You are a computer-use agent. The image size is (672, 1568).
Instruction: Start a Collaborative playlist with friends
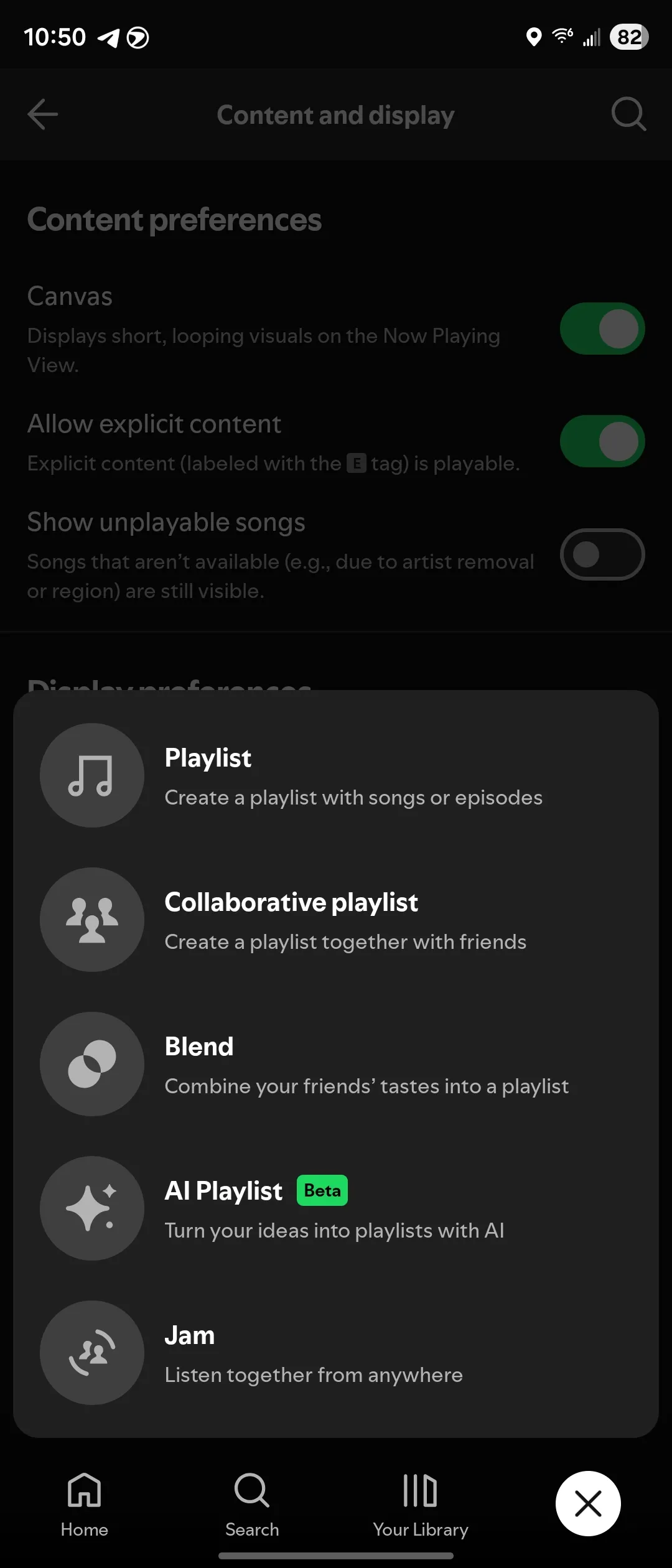coord(336,920)
